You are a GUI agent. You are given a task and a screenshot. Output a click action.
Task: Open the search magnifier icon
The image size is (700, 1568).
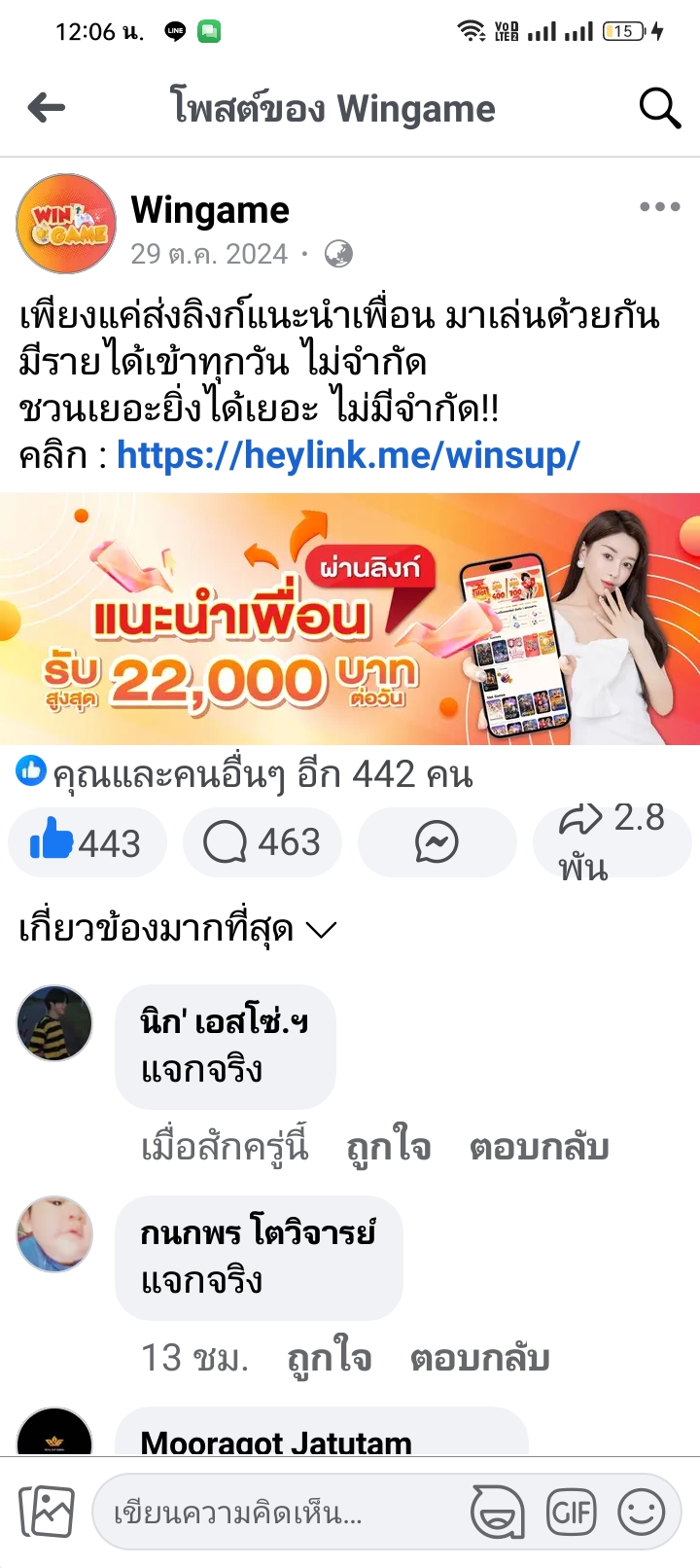tap(658, 108)
